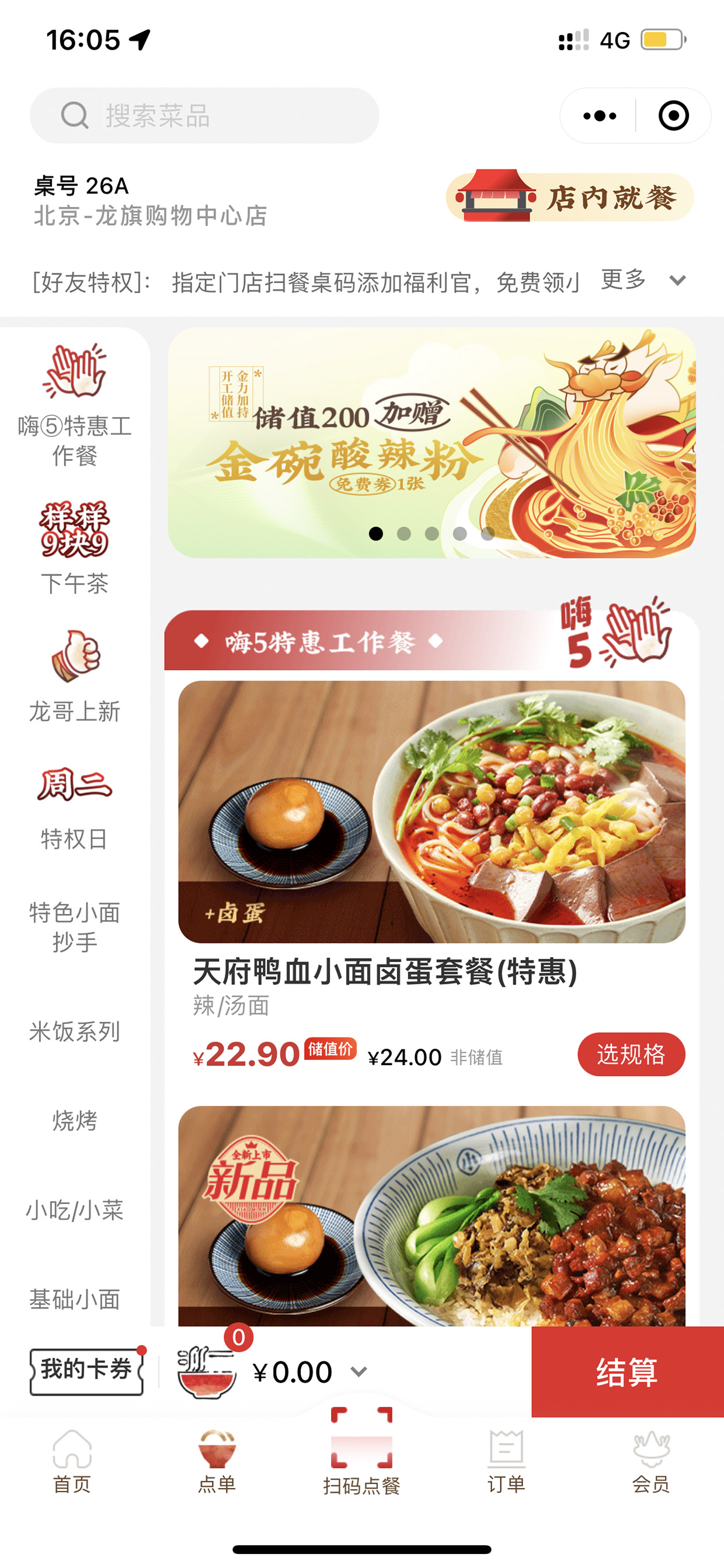Select the 烧烤 category
The image size is (724, 1568).
75,1121
